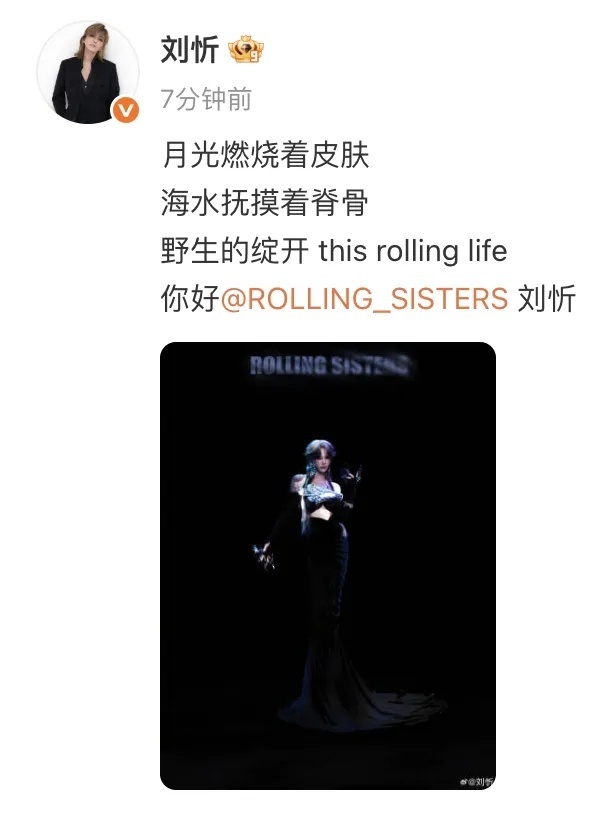Open the @ROLLING_SISTERS mention link
610x816 pixels.
364,299
